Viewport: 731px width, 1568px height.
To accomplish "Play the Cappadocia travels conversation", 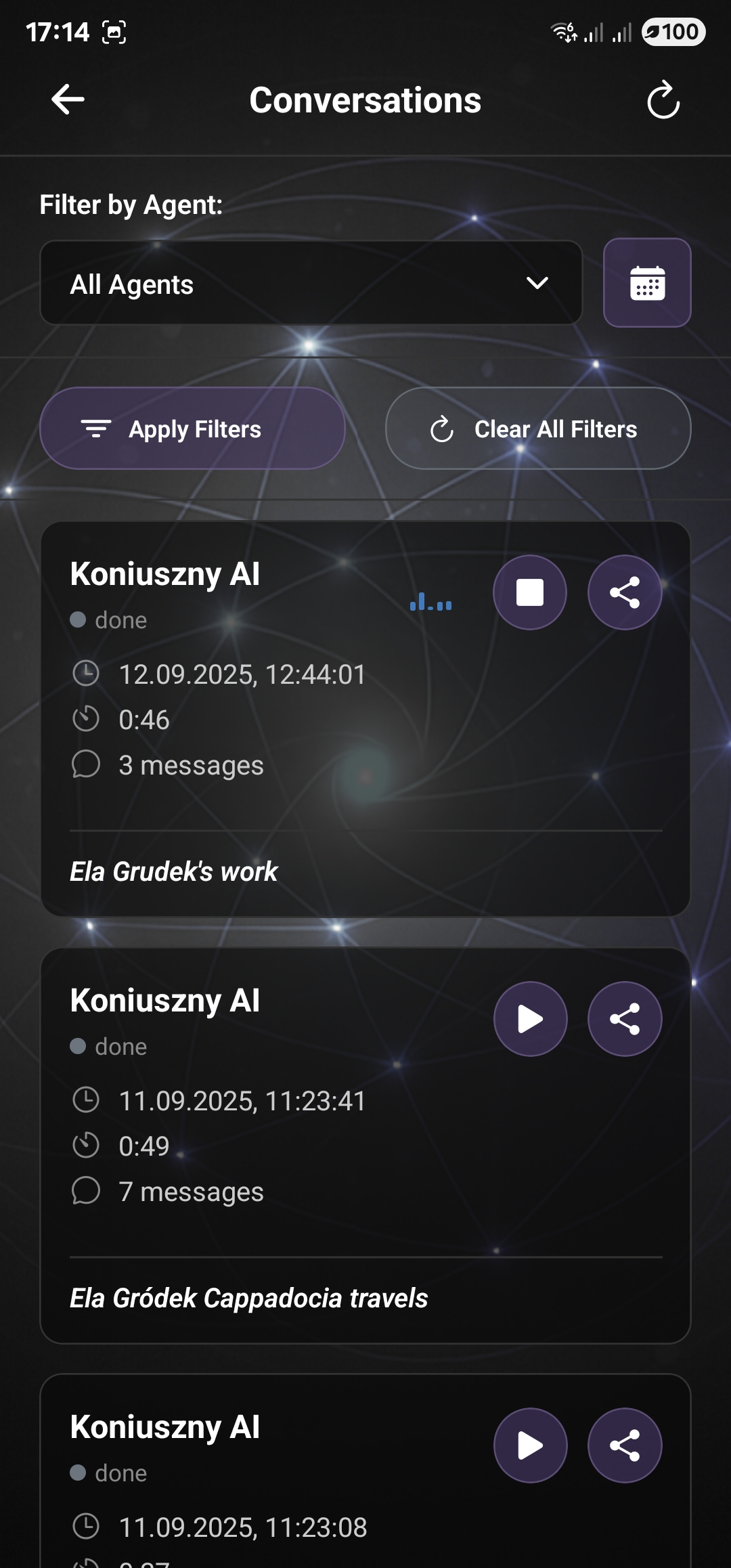I will [530, 1019].
